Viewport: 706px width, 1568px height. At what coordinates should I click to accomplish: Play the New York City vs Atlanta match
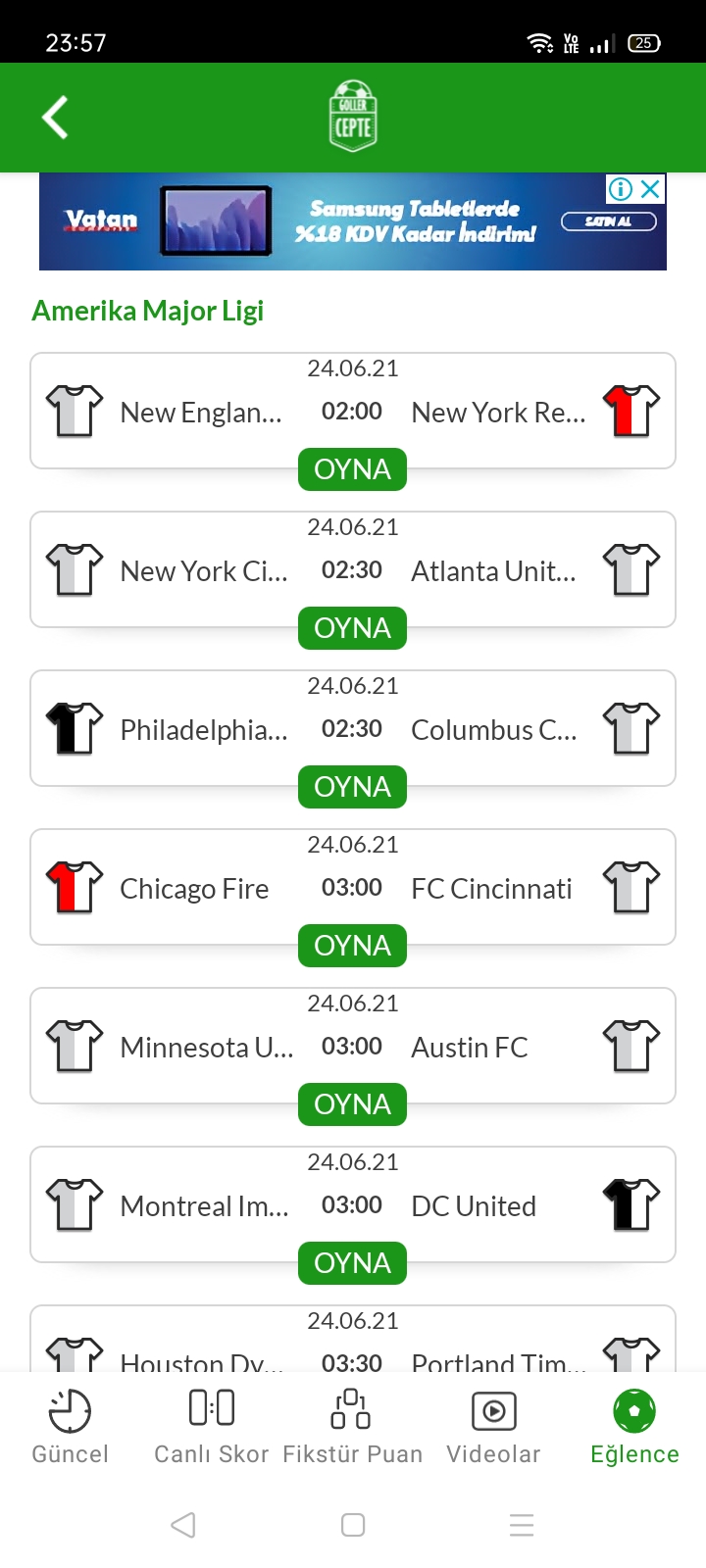[352, 628]
